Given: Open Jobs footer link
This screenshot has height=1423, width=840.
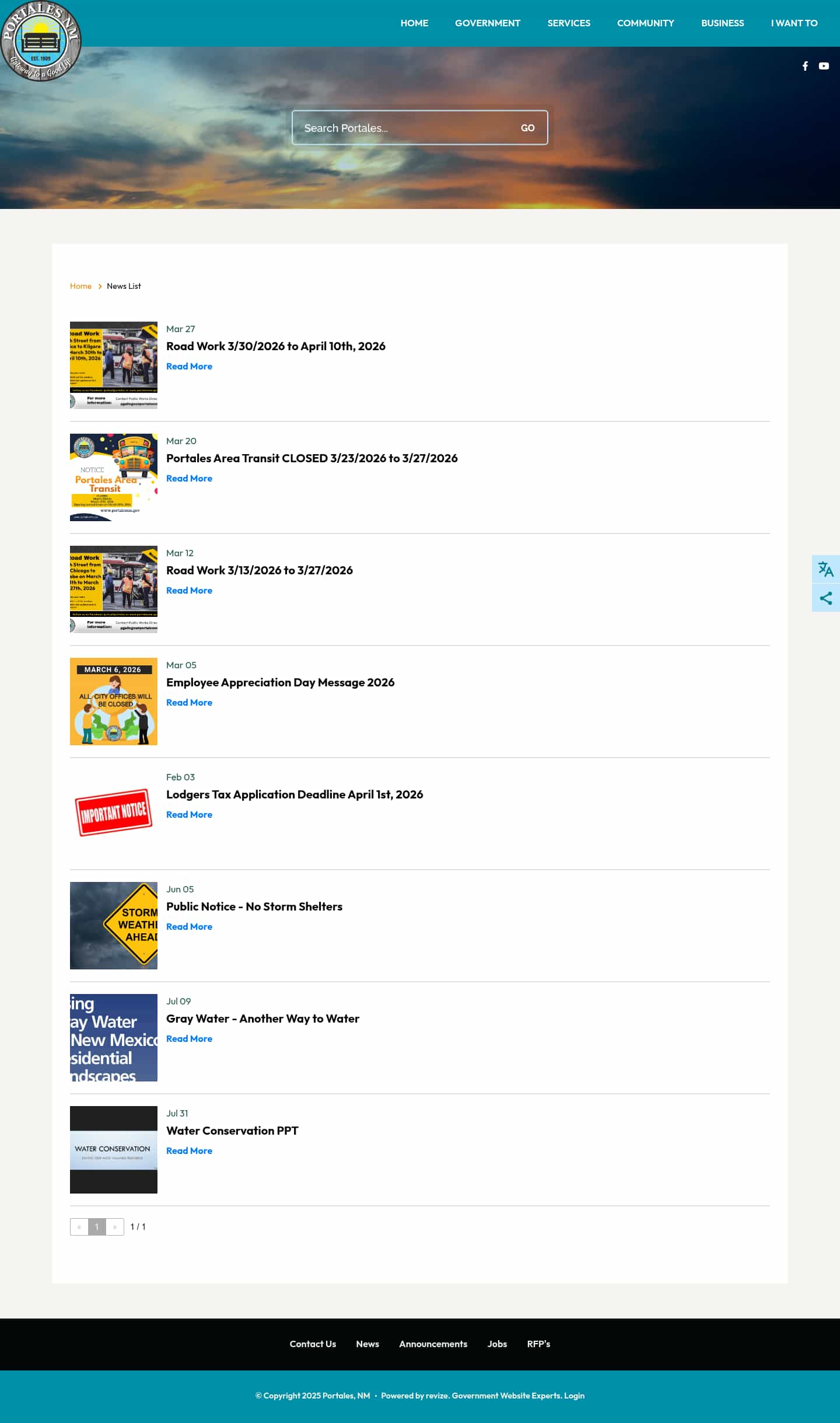Looking at the screenshot, I should pos(497,1344).
